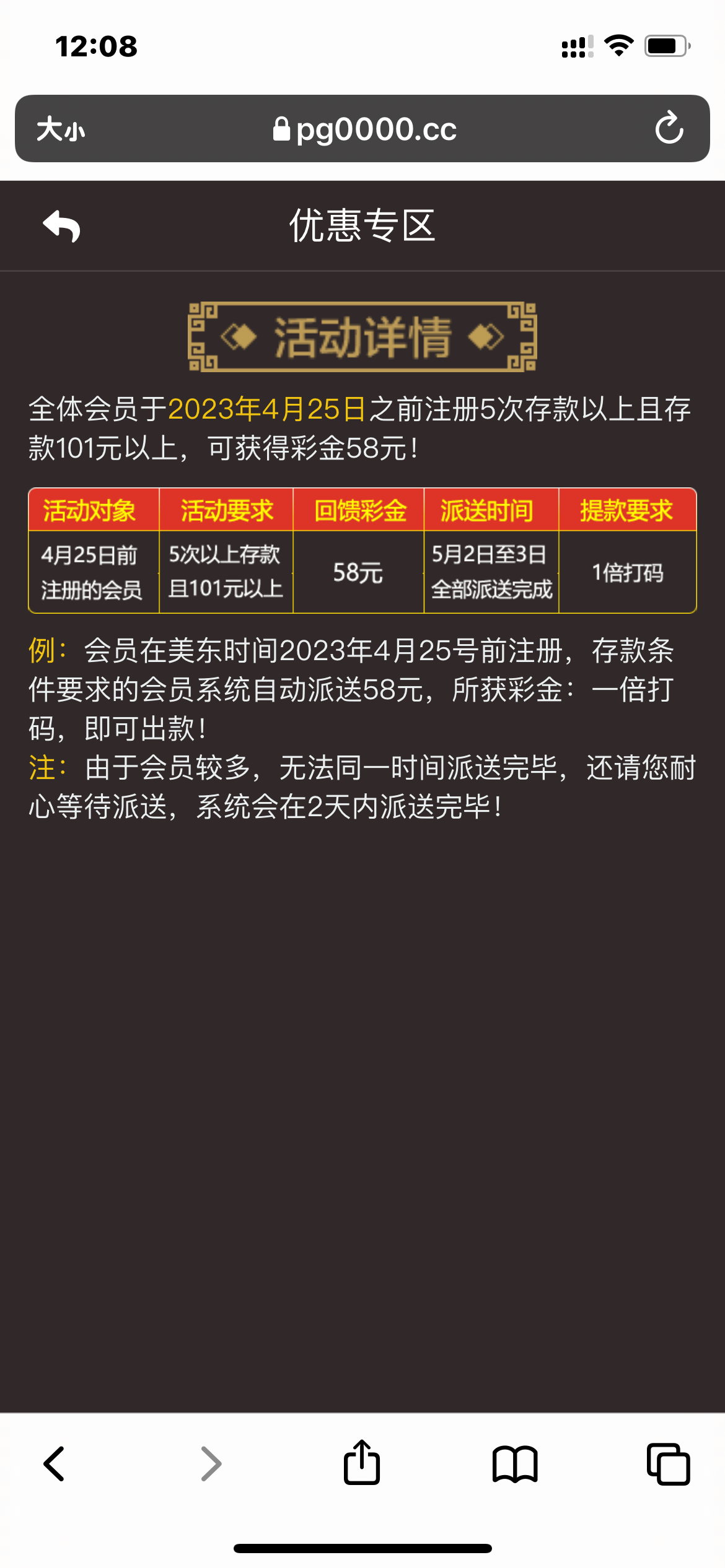
Task: Tap the back arrow beside 优惠专区
Action: tap(61, 227)
